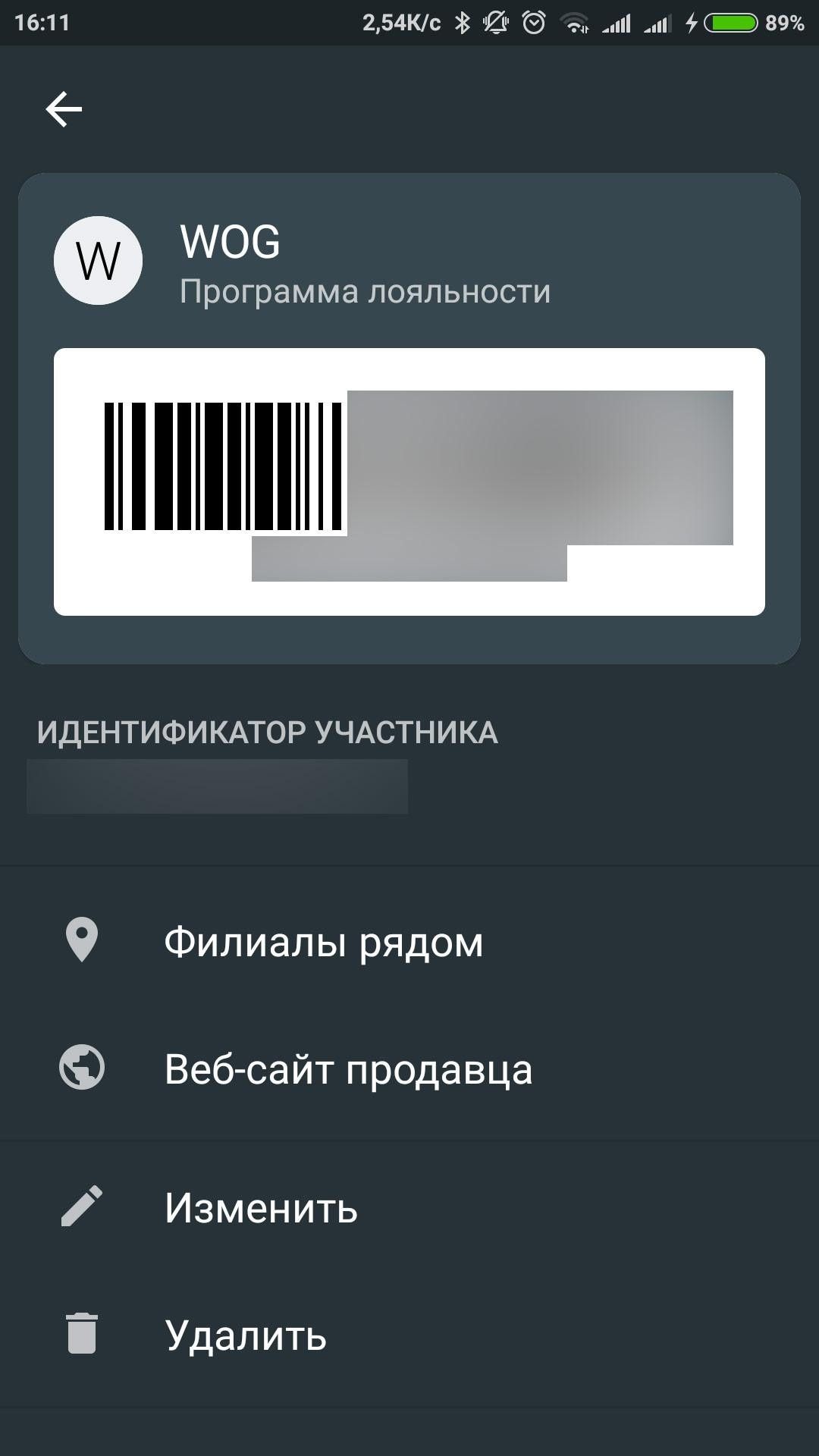Open Филиалы рядом nearby branches
This screenshot has width=819, height=1456.
pos(323,942)
